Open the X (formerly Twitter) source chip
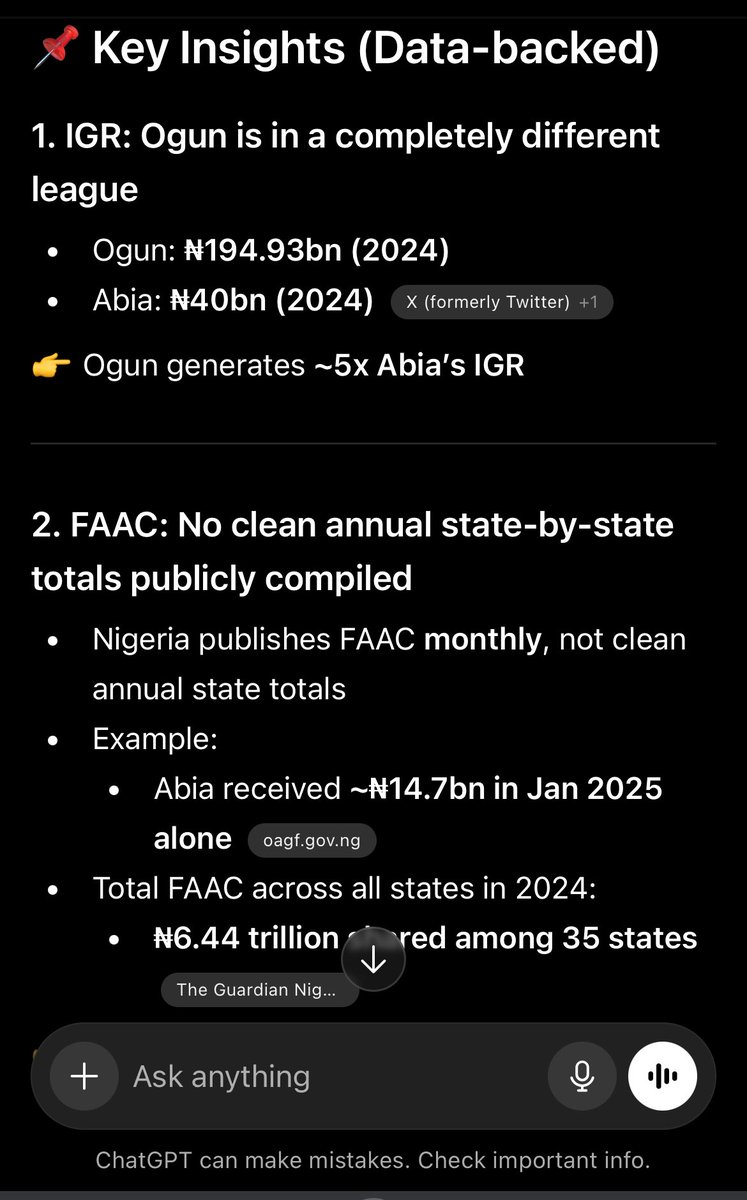 [501, 303]
